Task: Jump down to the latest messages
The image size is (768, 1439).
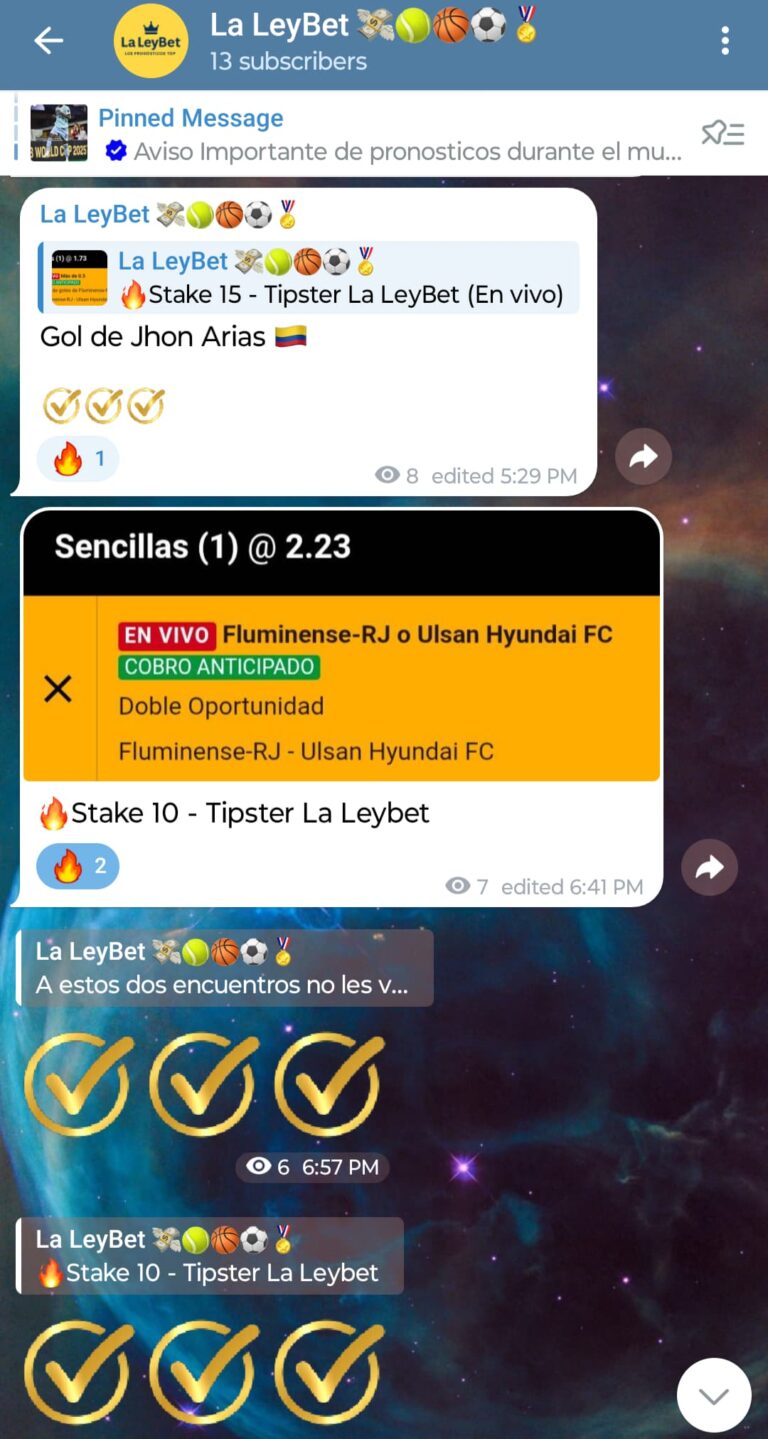Action: (x=713, y=1395)
